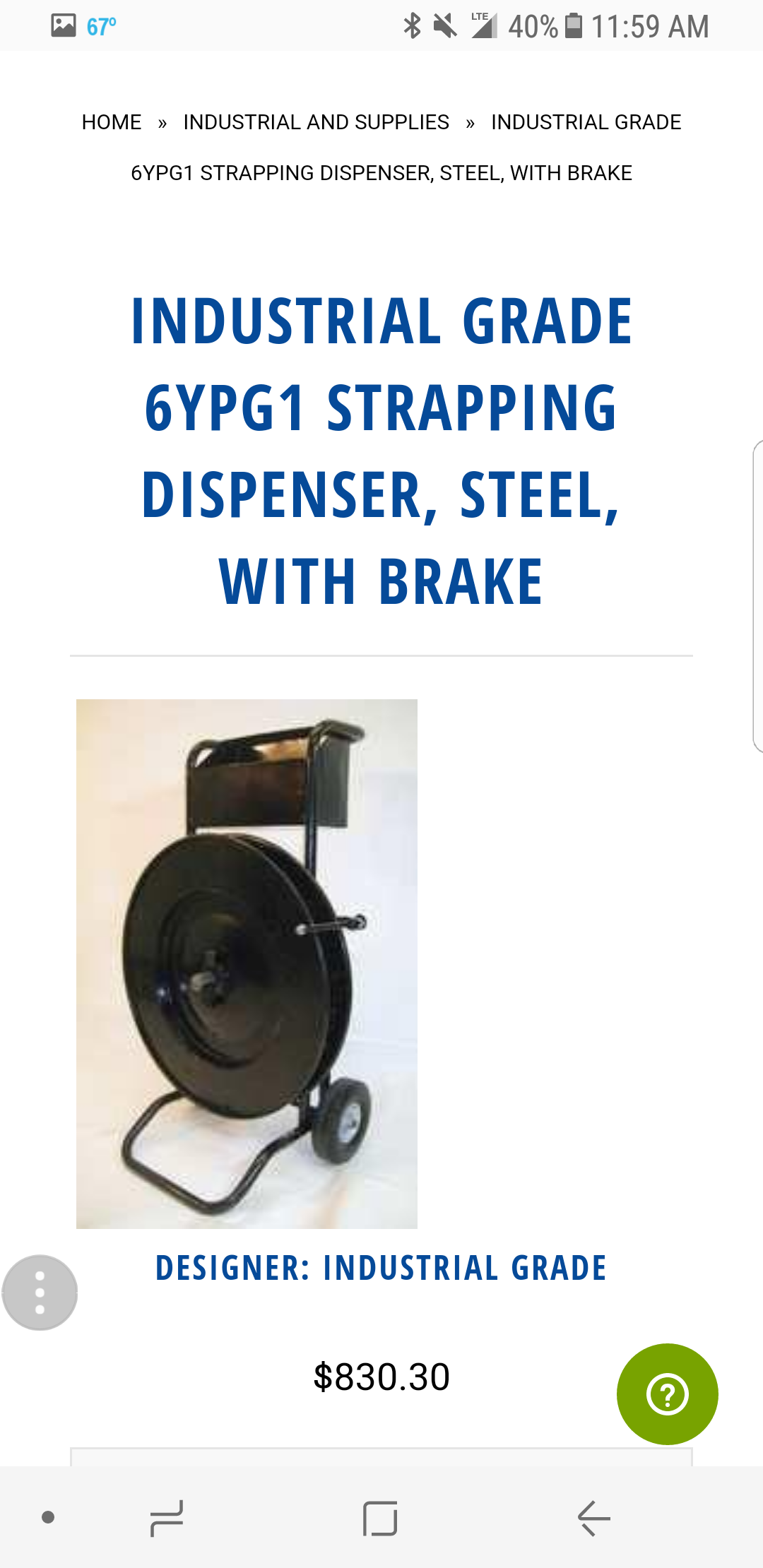Open the gray three-dot floating menu
The width and height of the screenshot is (763, 1568).
[x=40, y=1293]
